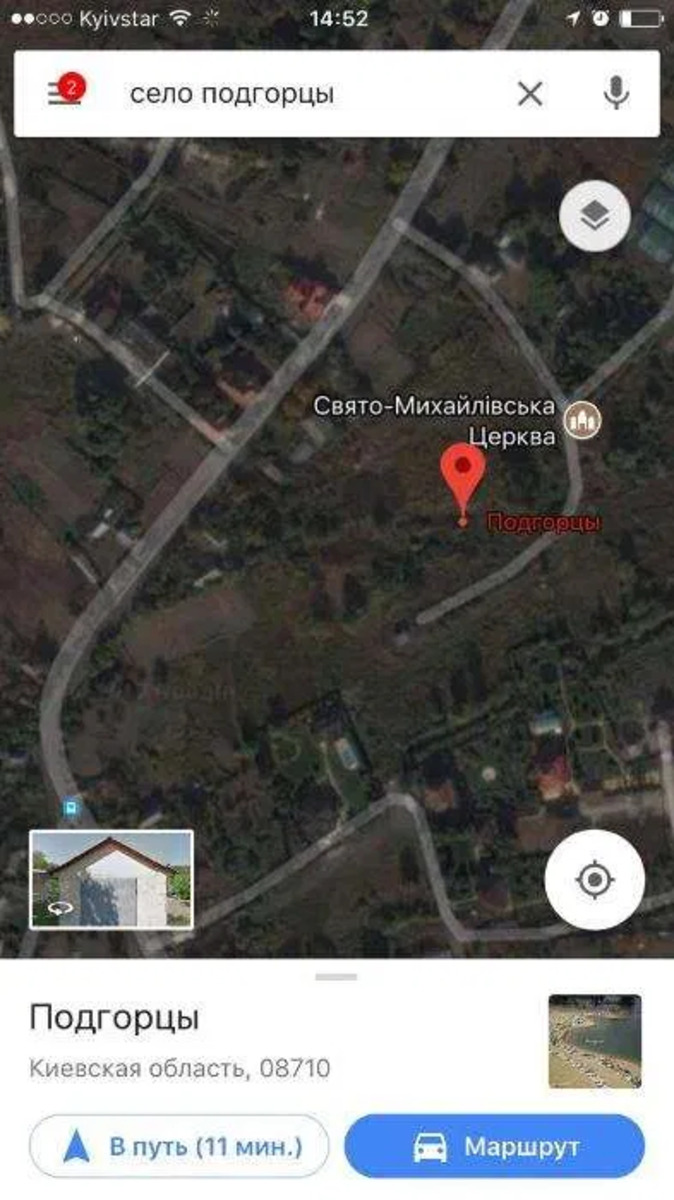Open the Подгорцы place photo

(x=594, y=1041)
